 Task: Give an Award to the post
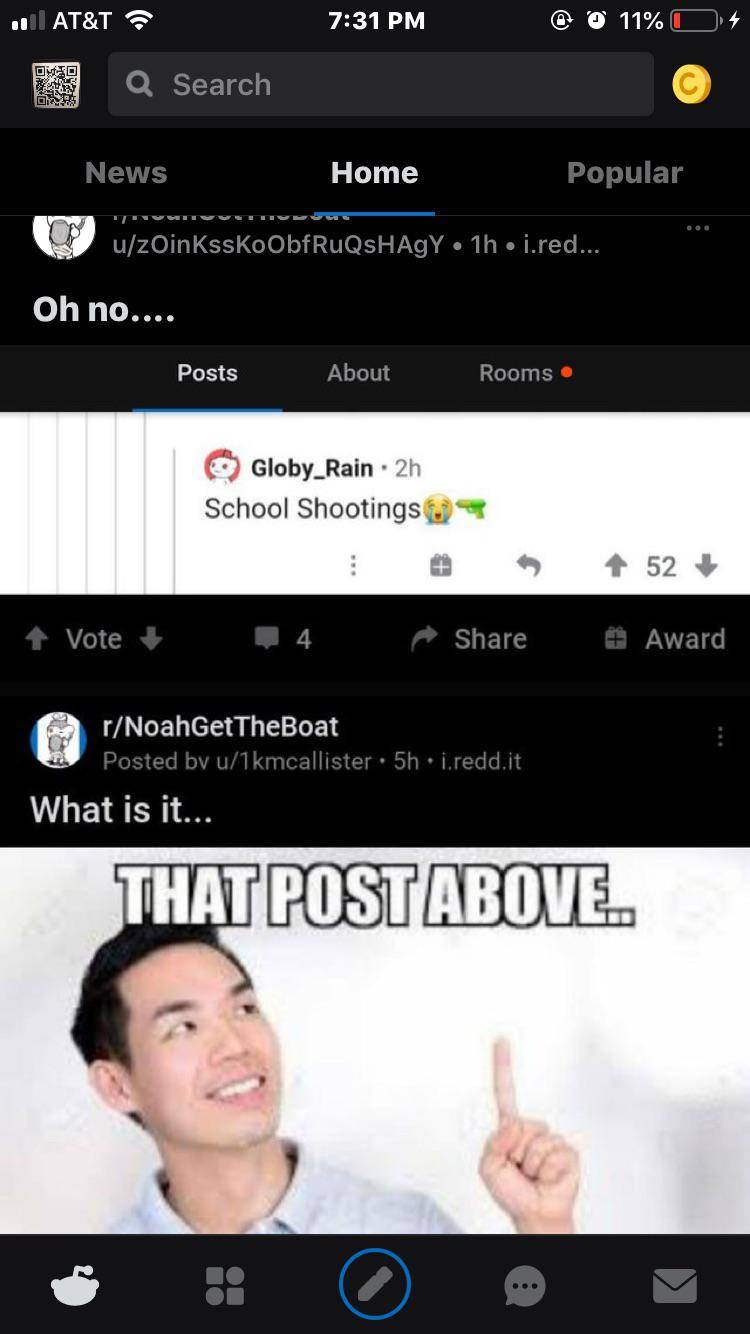665,639
